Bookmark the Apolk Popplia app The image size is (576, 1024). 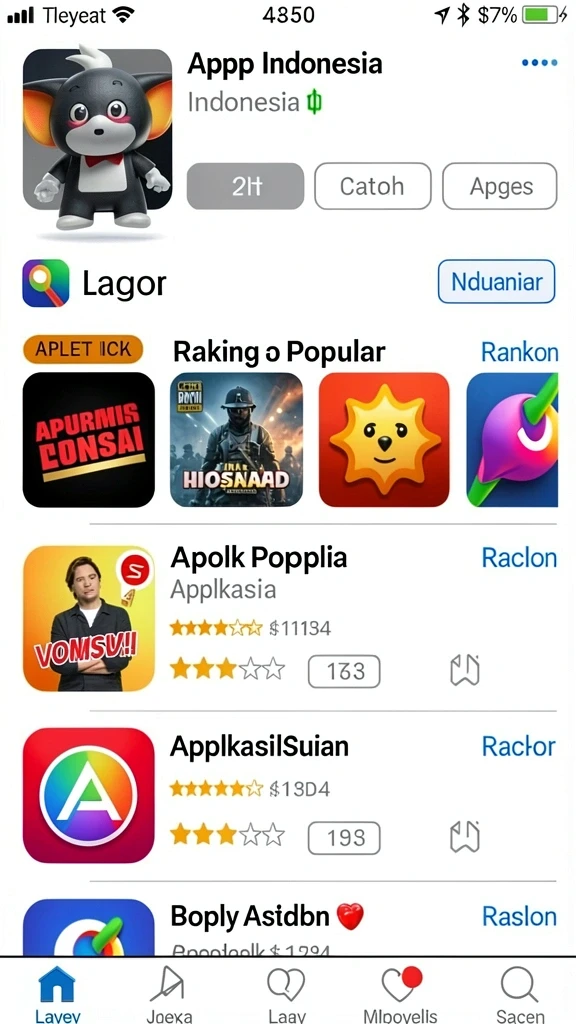[465, 670]
